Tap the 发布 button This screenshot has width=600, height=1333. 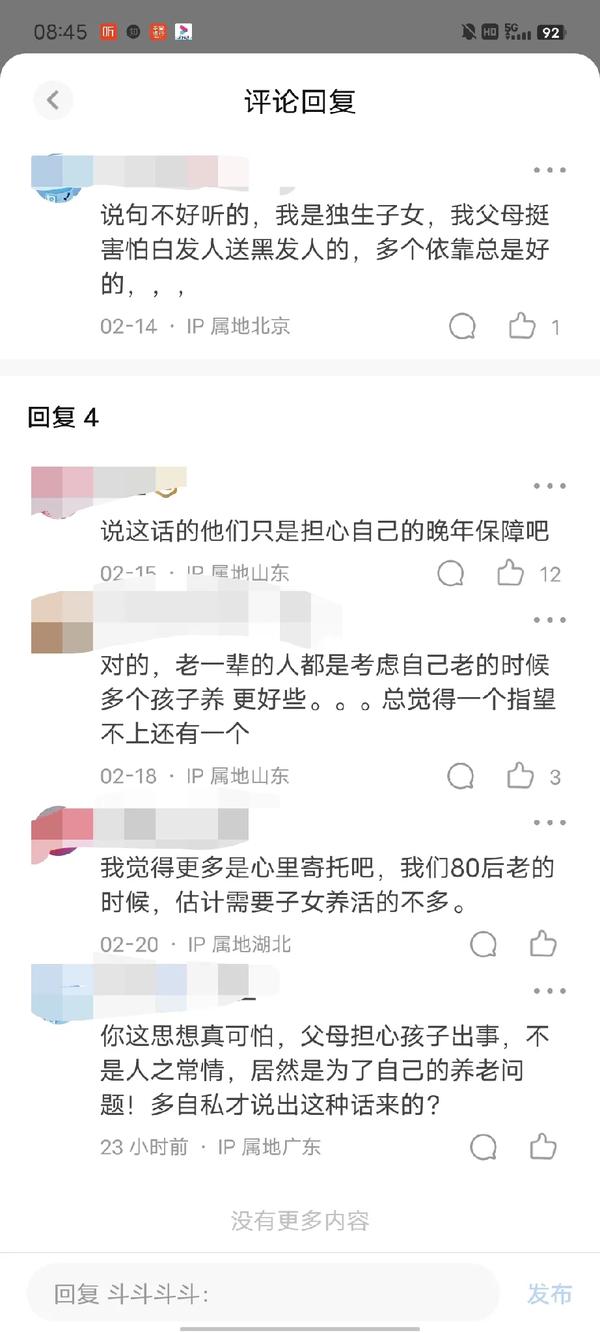549,1294
